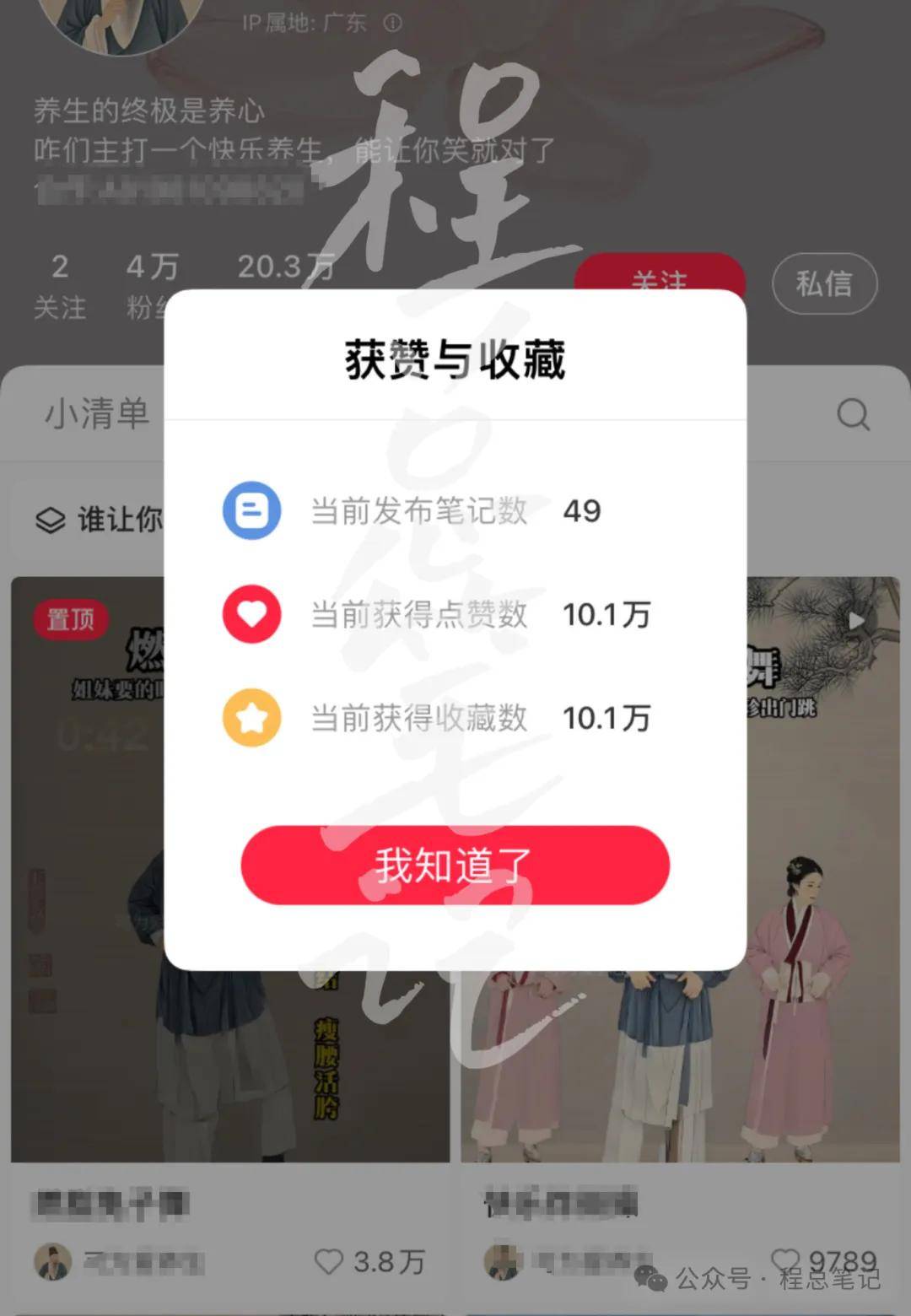Tap the heart icon under the left note
Viewport: 911px width, 1316px height.
pyautogui.click(x=329, y=1260)
